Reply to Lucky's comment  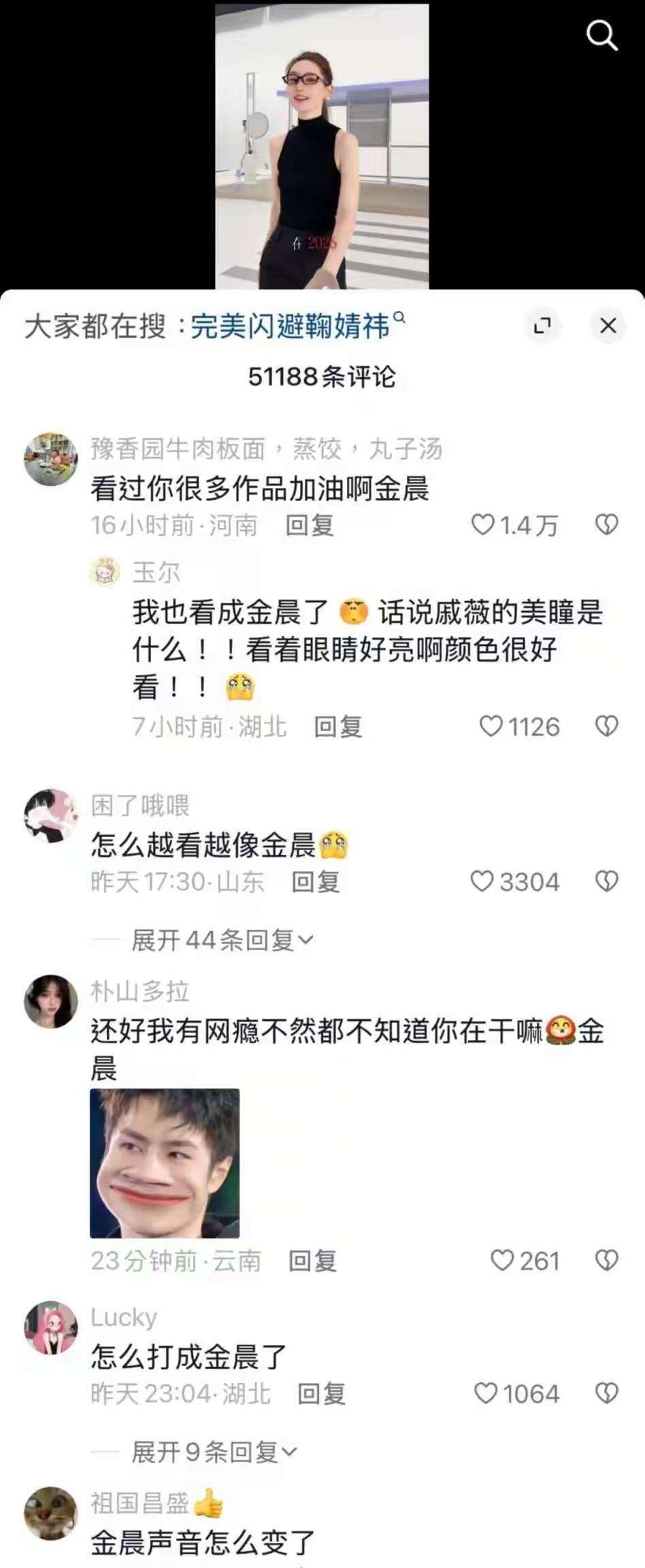pos(321,1394)
